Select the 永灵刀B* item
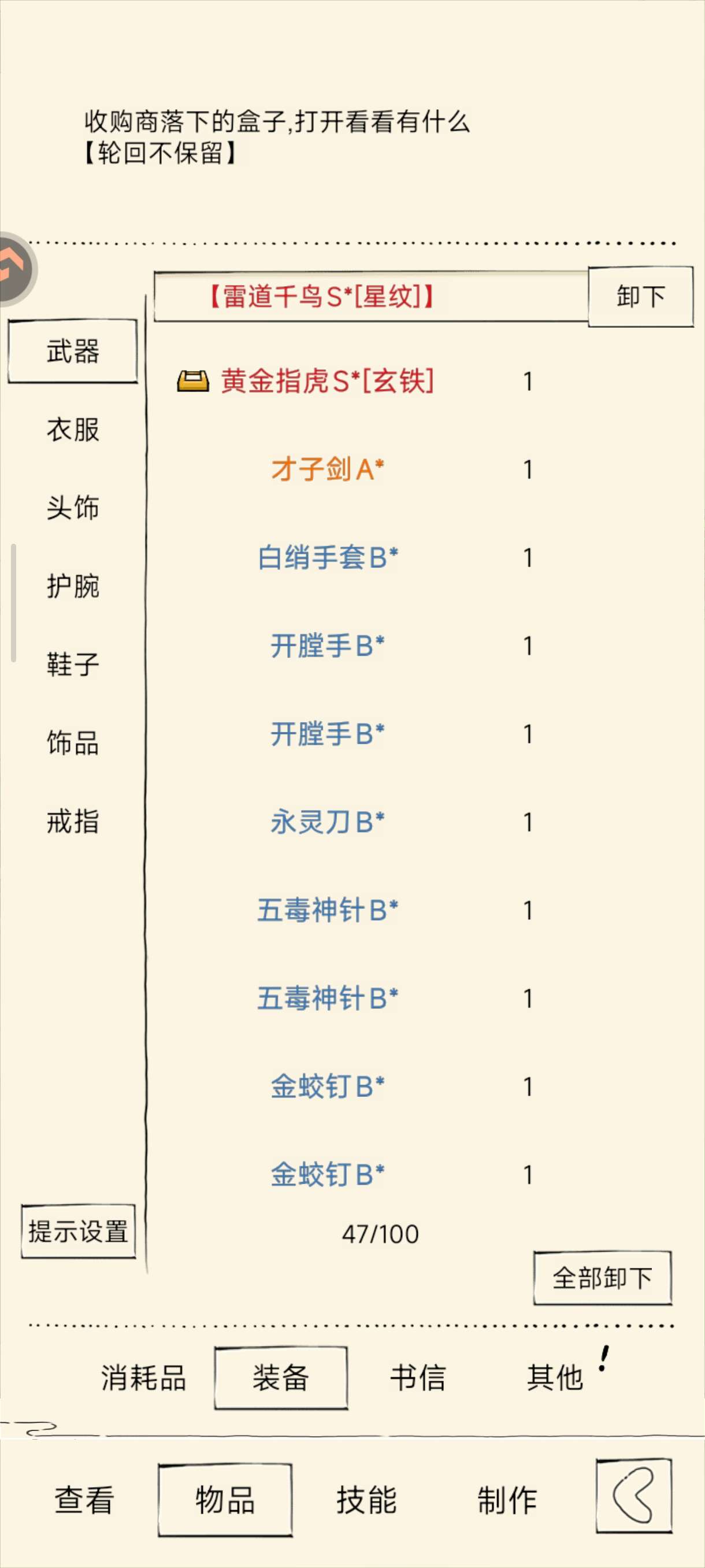This screenshot has height=1568, width=705. point(327,822)
